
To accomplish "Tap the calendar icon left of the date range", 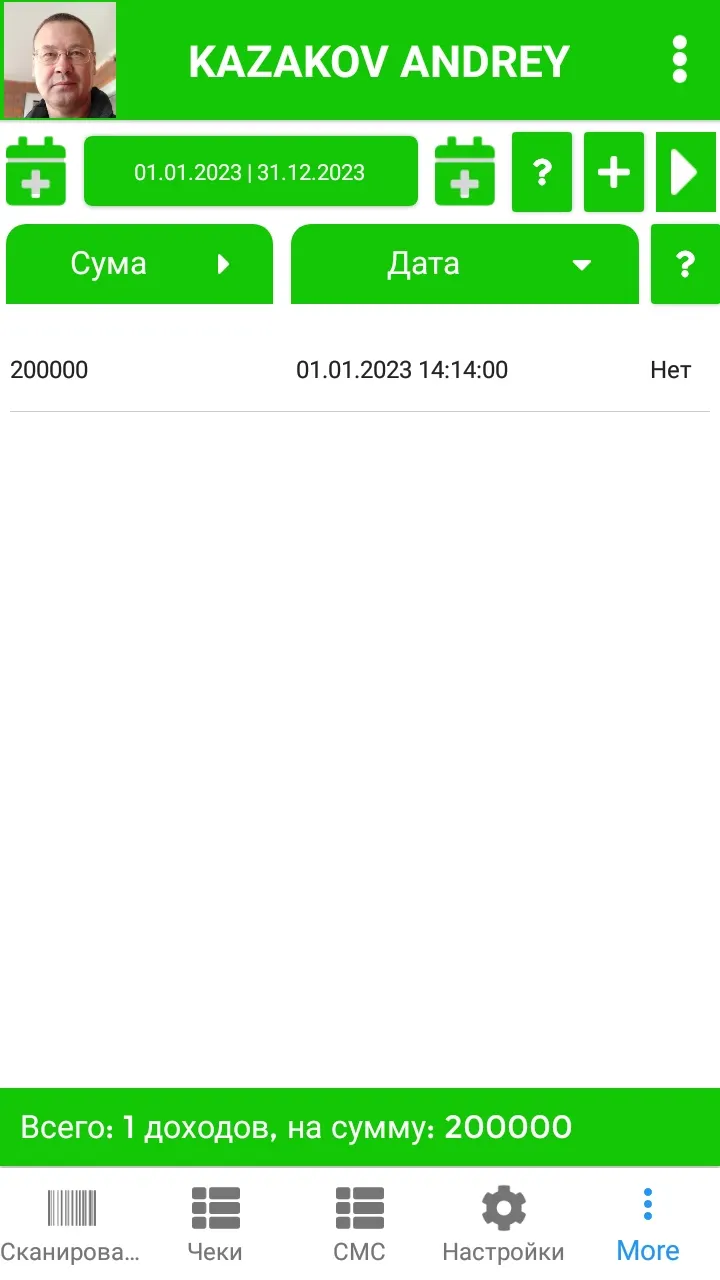I will pyautogui.click(x=36, y=172).
